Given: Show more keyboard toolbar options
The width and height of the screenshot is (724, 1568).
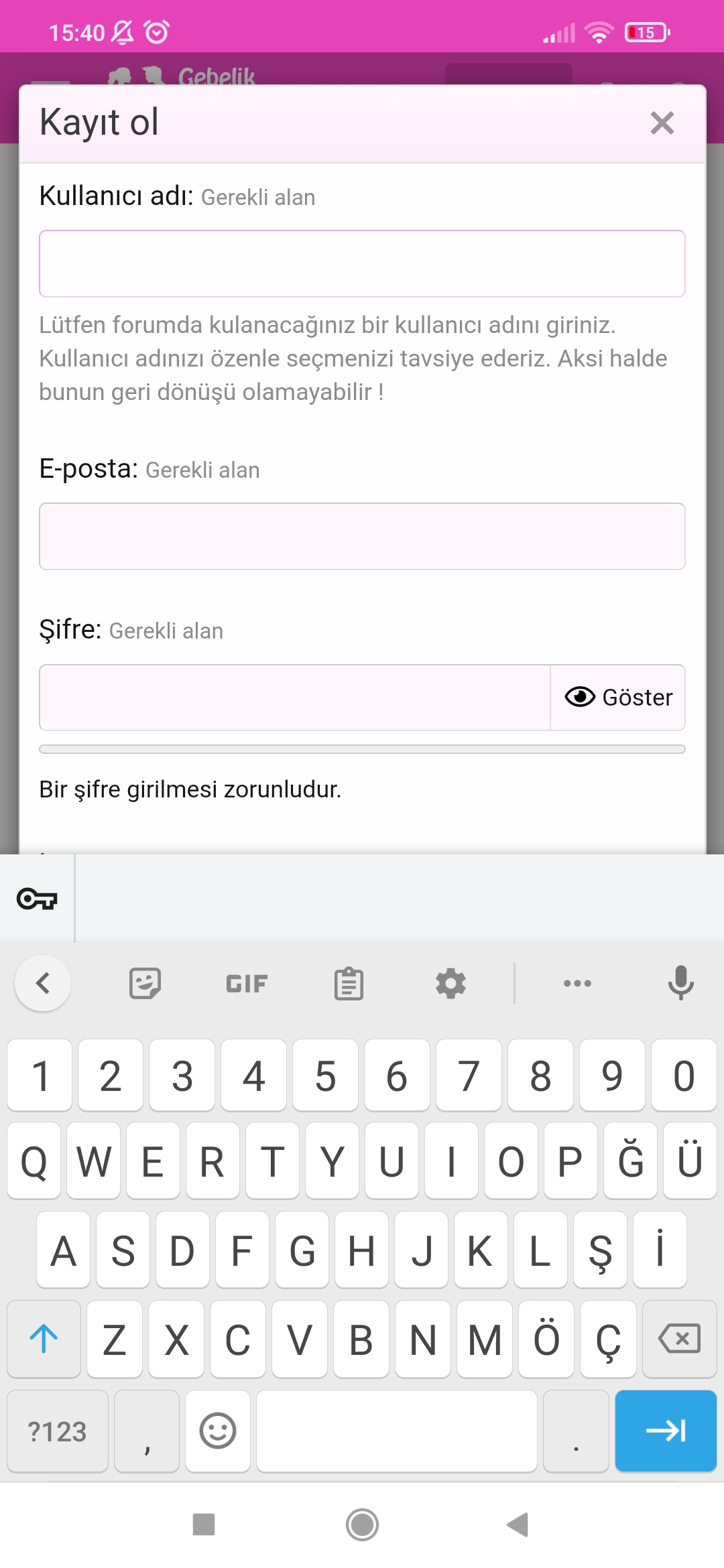Looking at the screenshot, I should (577, 984).
